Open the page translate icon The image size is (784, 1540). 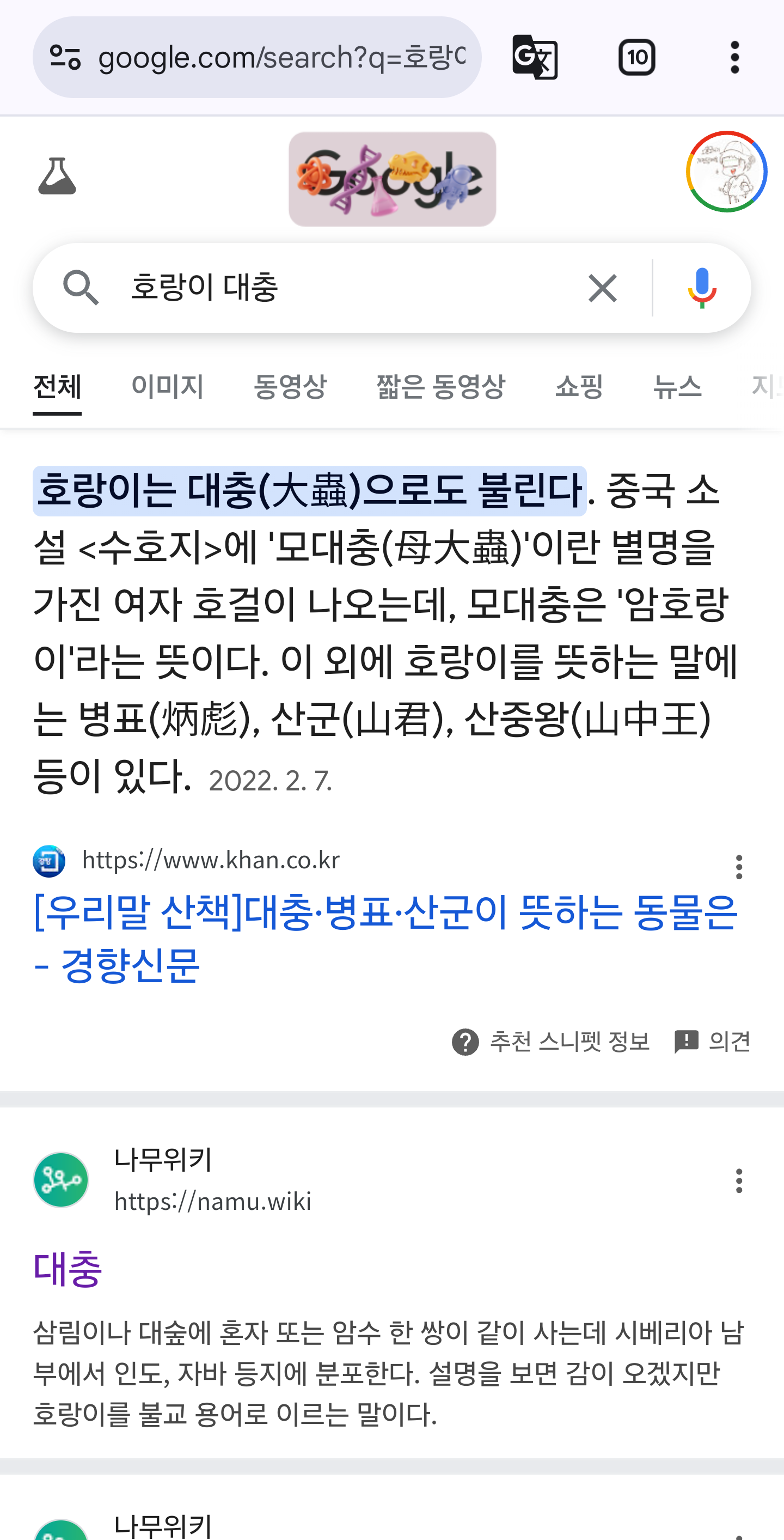[535, 57]
